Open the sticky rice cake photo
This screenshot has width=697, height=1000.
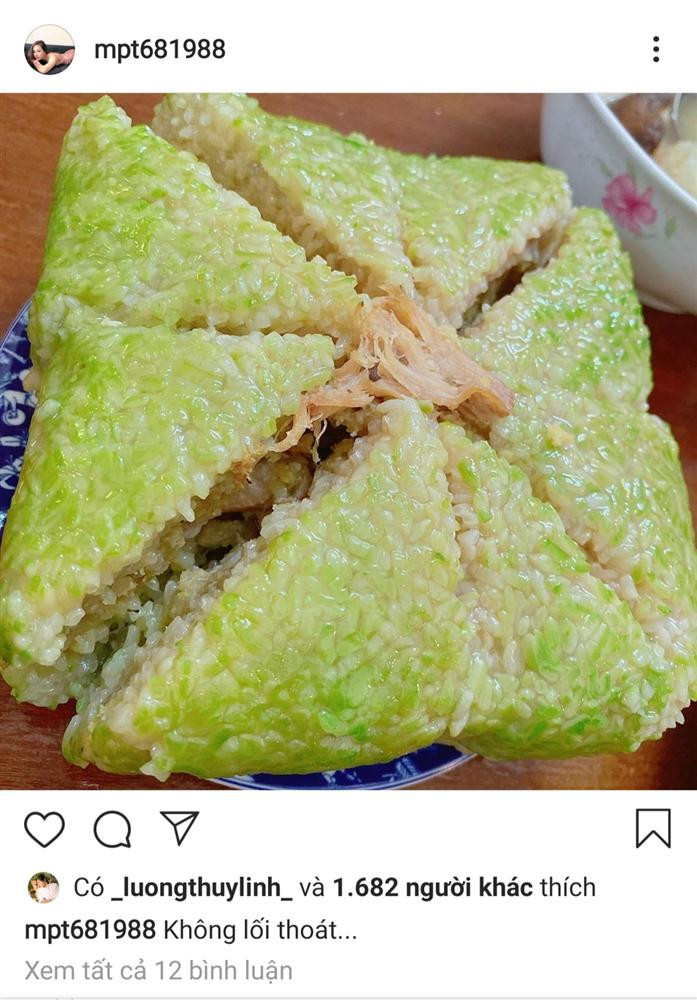tap(348, 440)
